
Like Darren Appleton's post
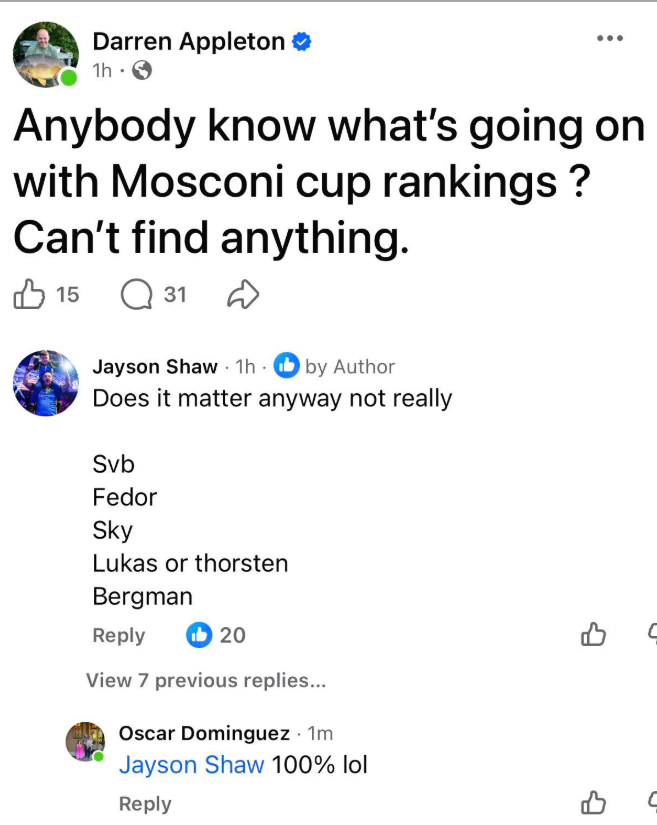click(30, 294)
